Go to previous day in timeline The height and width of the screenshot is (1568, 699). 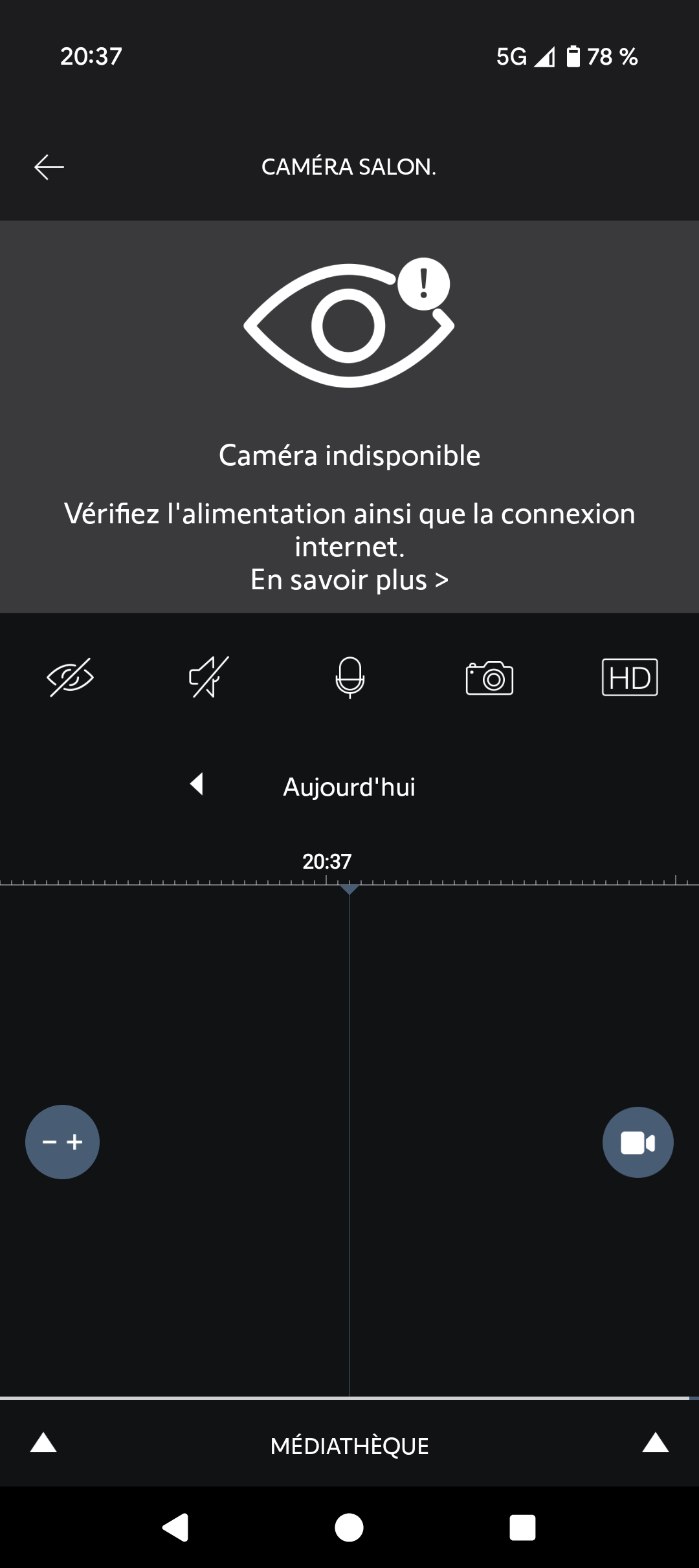pyautogui.click(x=197, y=784)
